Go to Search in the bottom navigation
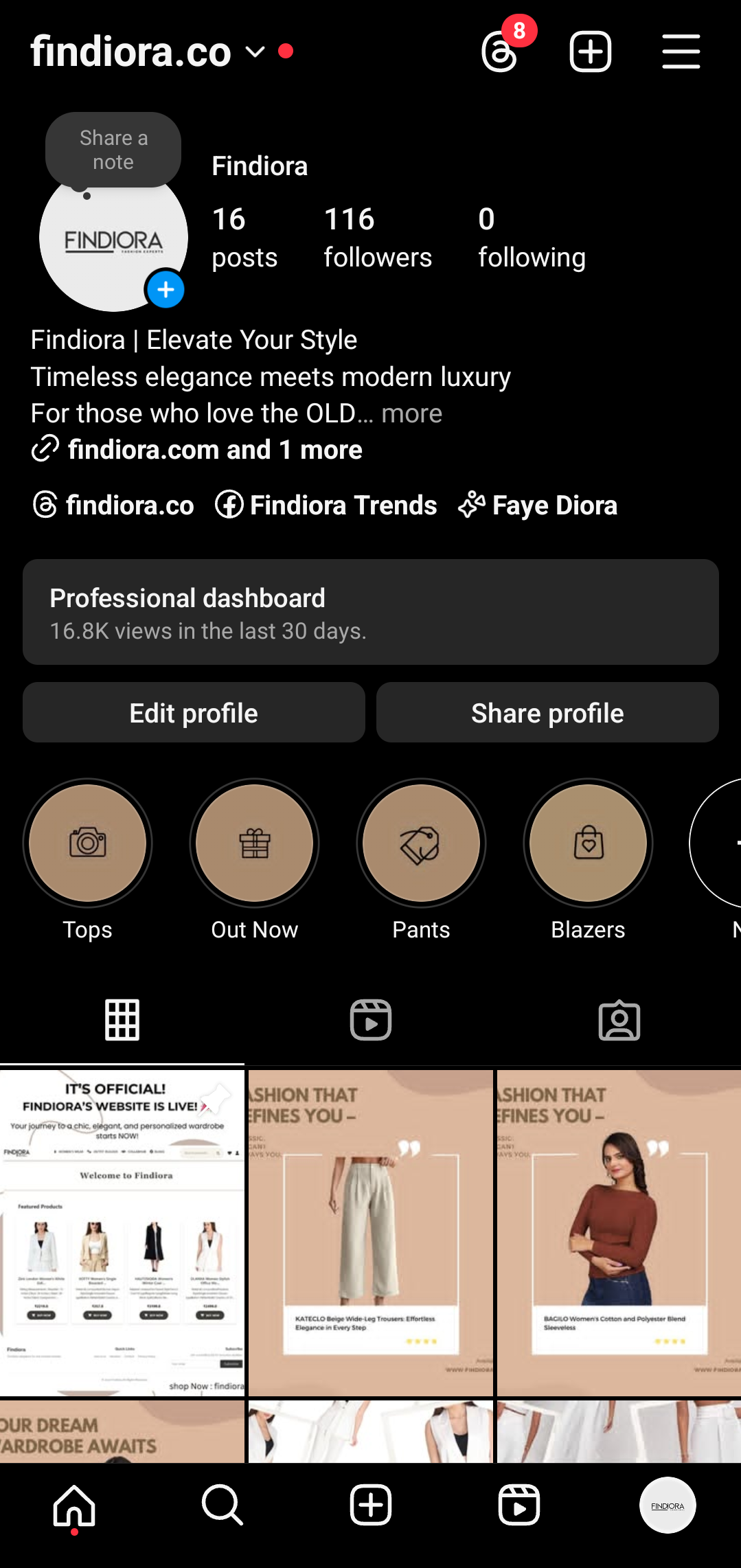 pyautogui.click(x=223, y=1505)
